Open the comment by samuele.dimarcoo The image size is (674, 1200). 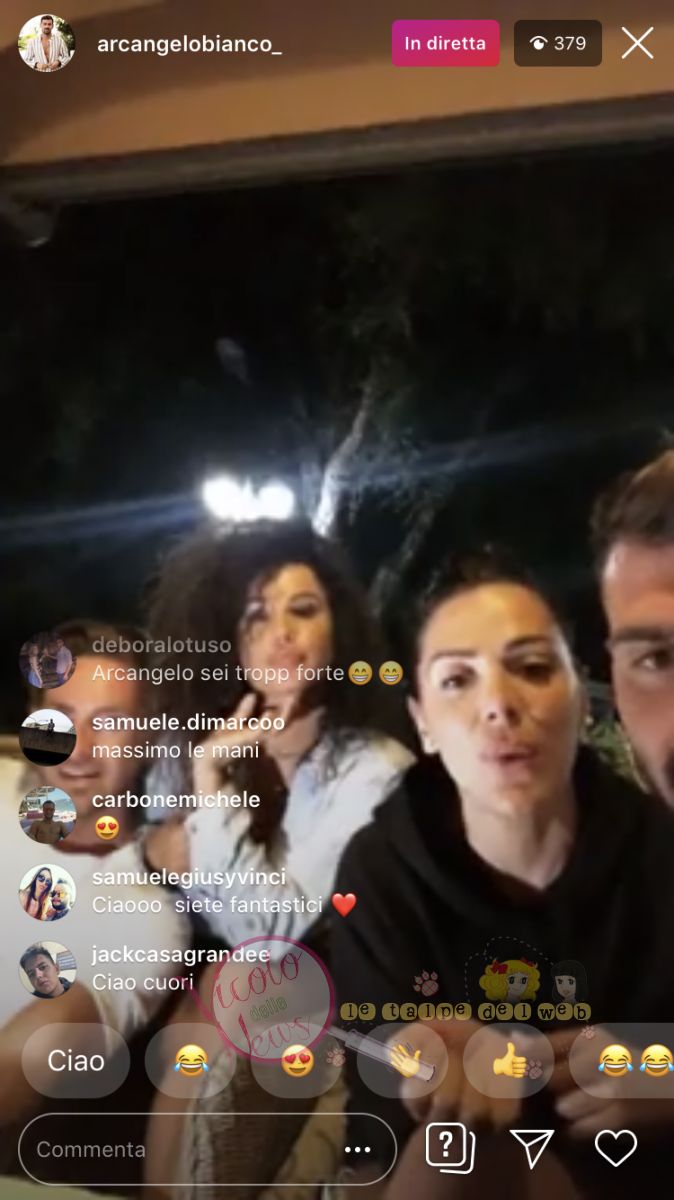tap(188, 736)
